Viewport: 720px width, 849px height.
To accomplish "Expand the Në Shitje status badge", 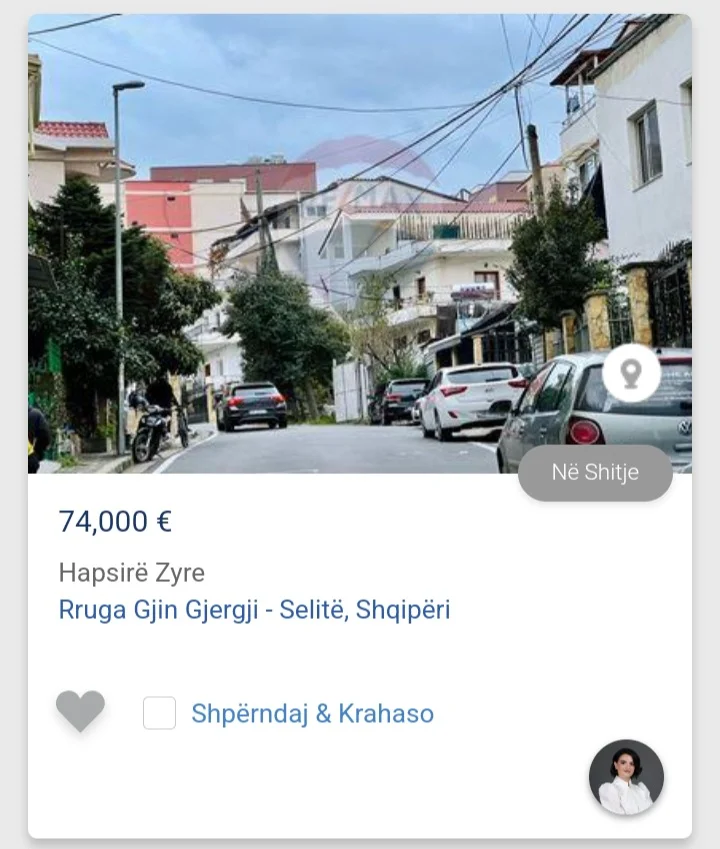I will [594, 473].
